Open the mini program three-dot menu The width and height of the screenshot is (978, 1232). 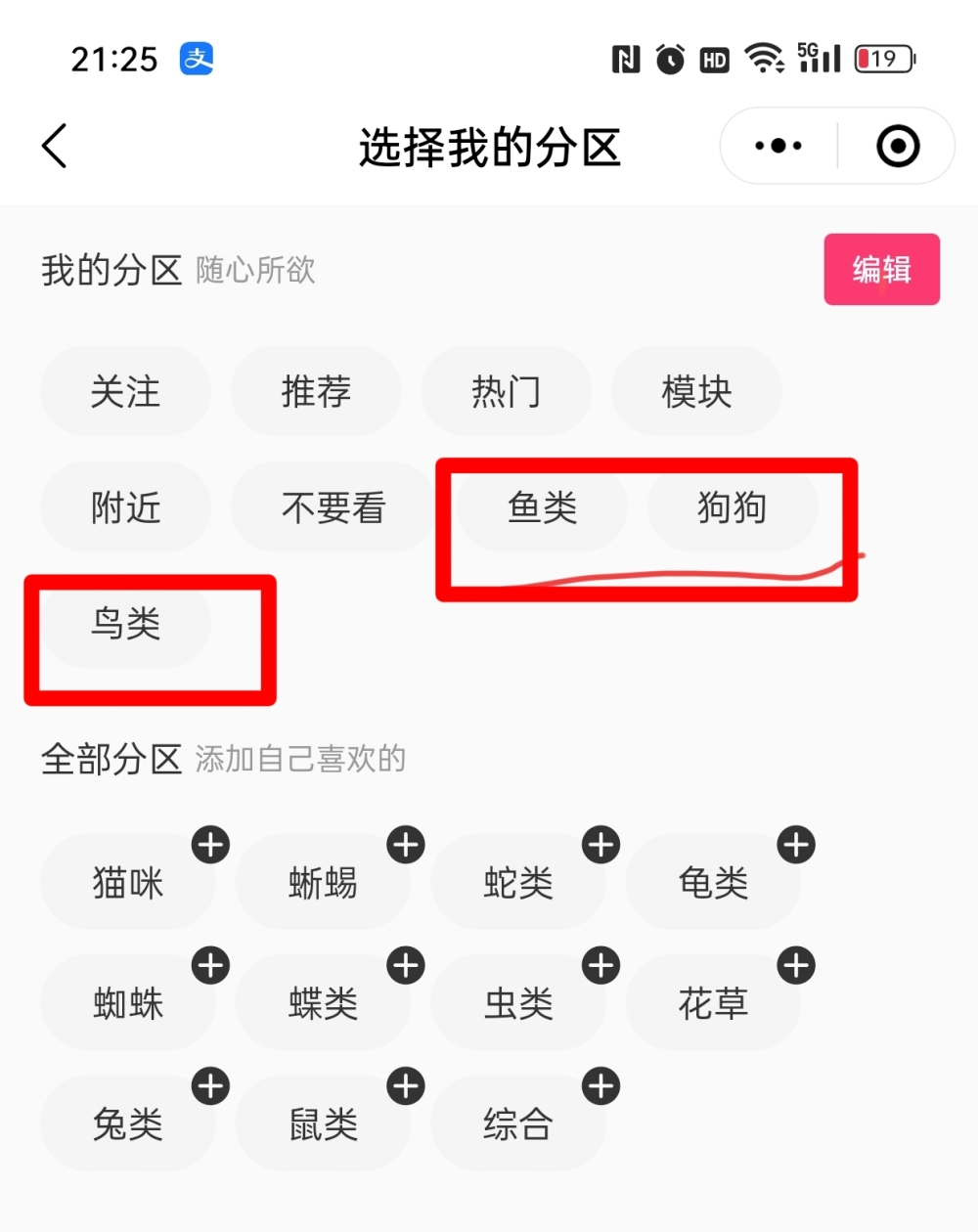click(778, 147)
